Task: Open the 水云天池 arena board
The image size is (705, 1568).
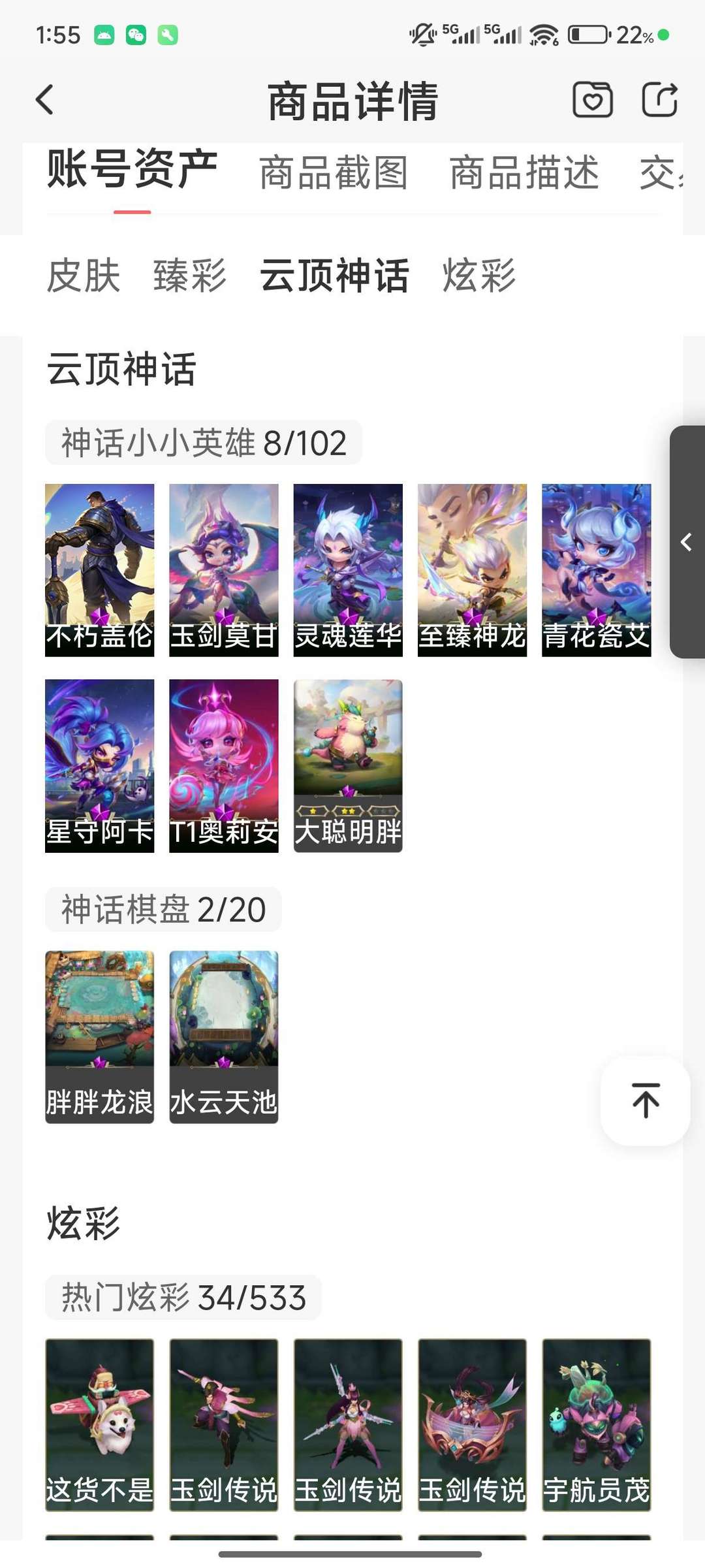Action: click(224, 1036)
